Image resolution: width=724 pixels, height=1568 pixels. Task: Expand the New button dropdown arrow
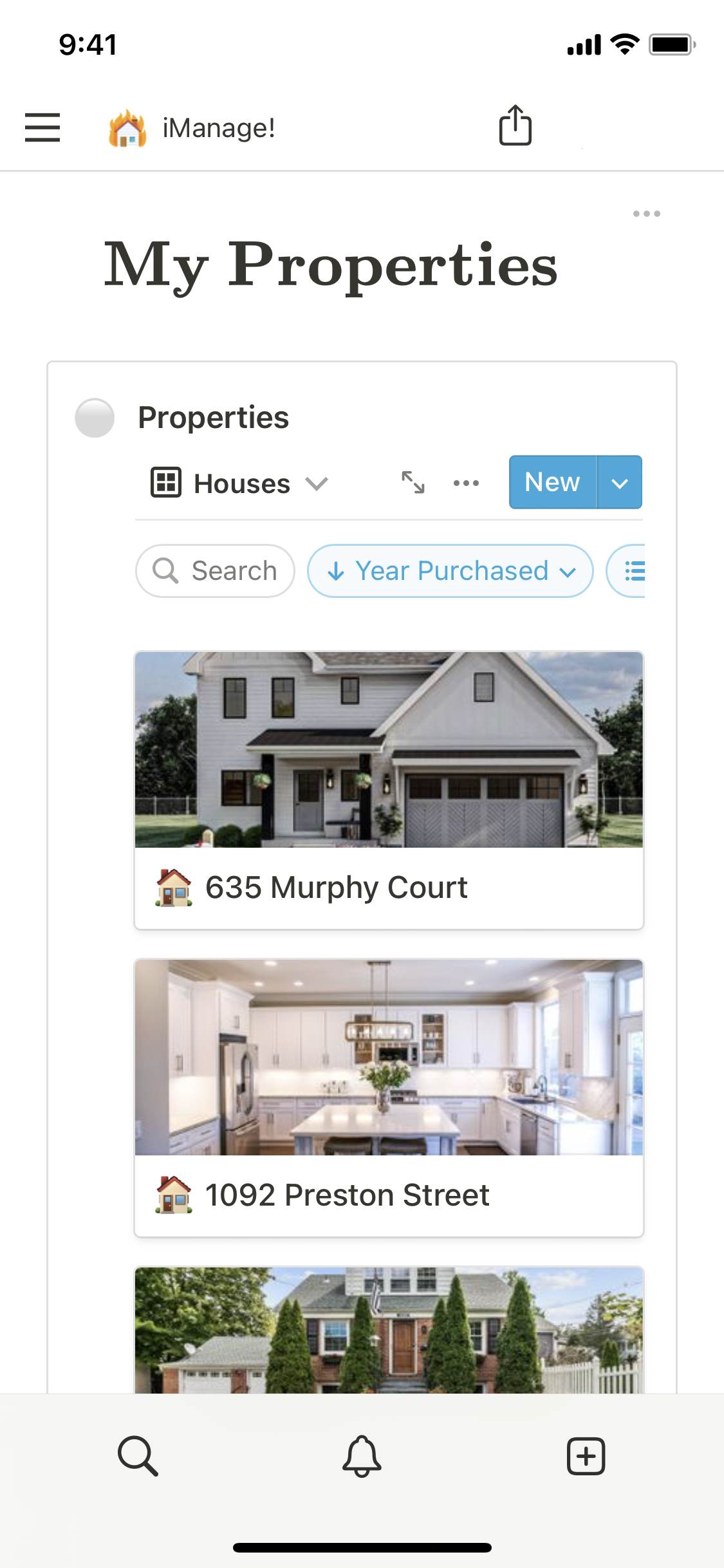coord(620,483)
